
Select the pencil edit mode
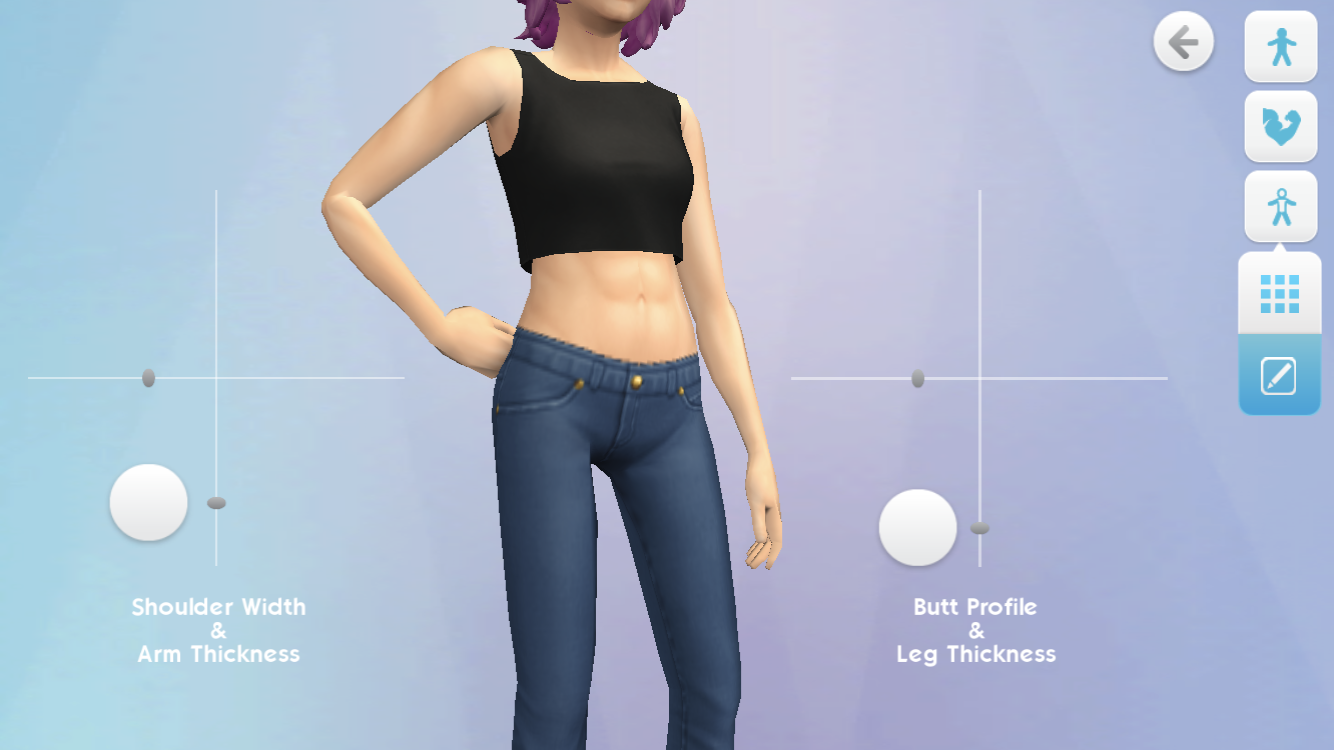coord(1279,376)
